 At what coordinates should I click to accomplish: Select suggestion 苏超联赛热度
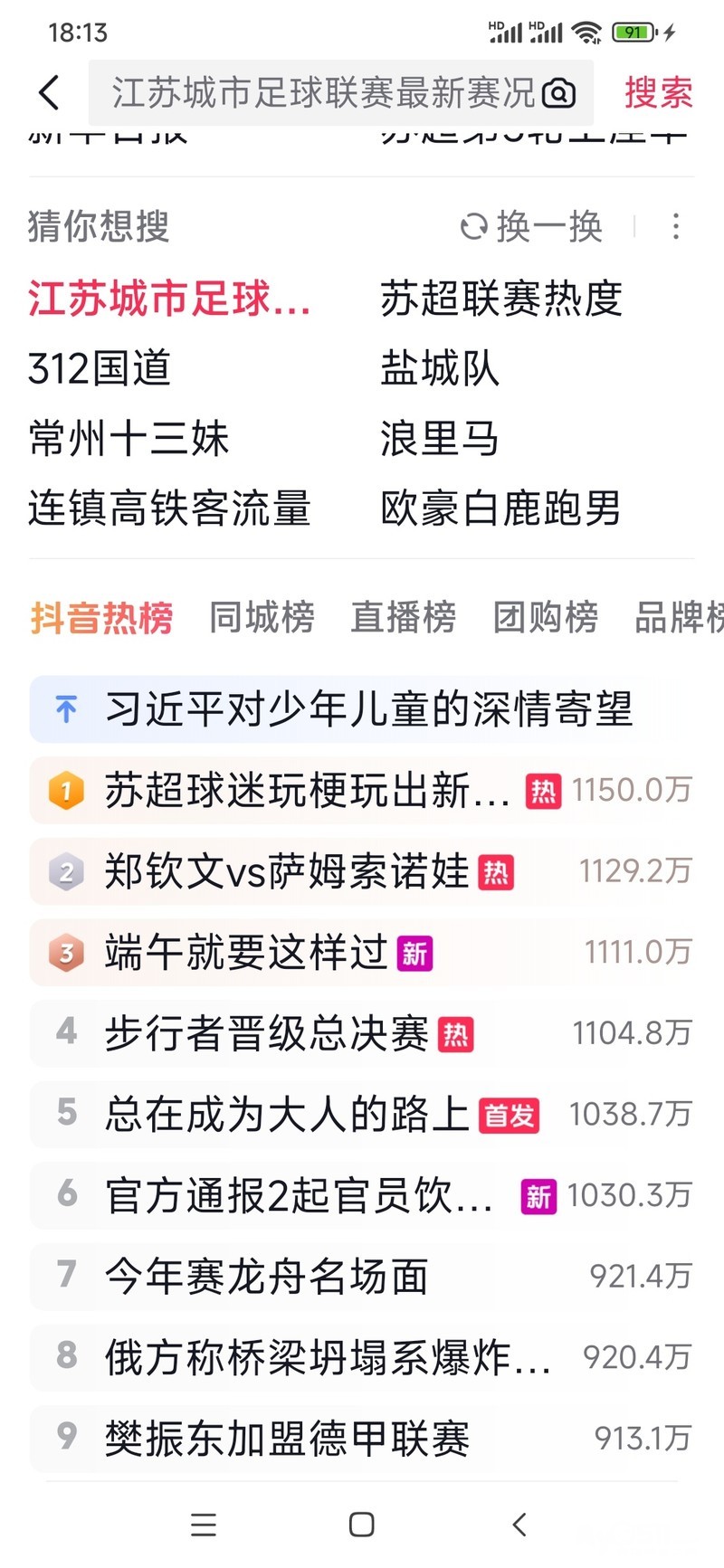(500, 299)
